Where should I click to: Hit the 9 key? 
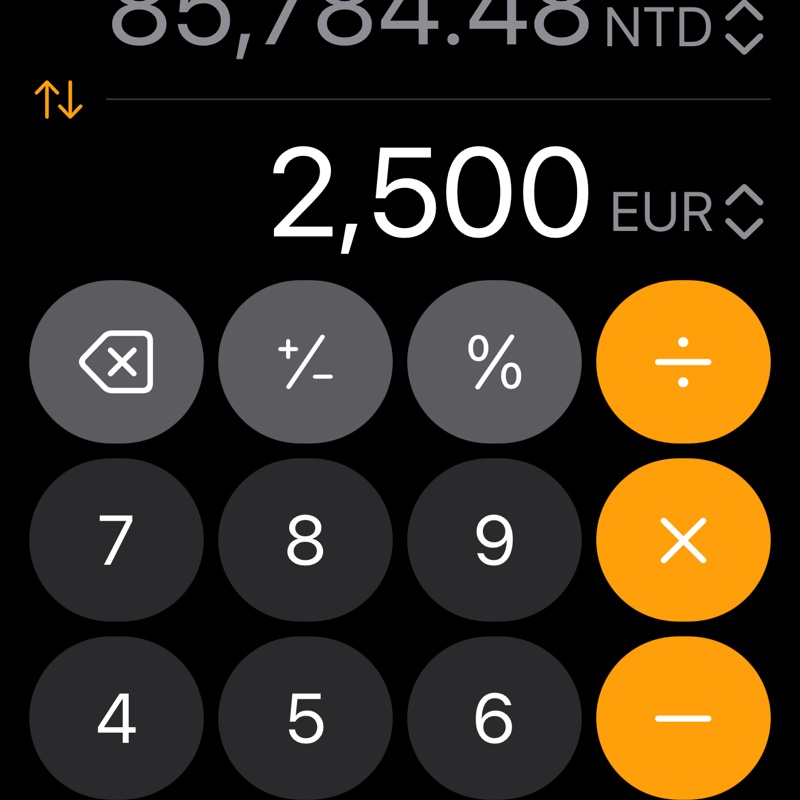[494, 540]
